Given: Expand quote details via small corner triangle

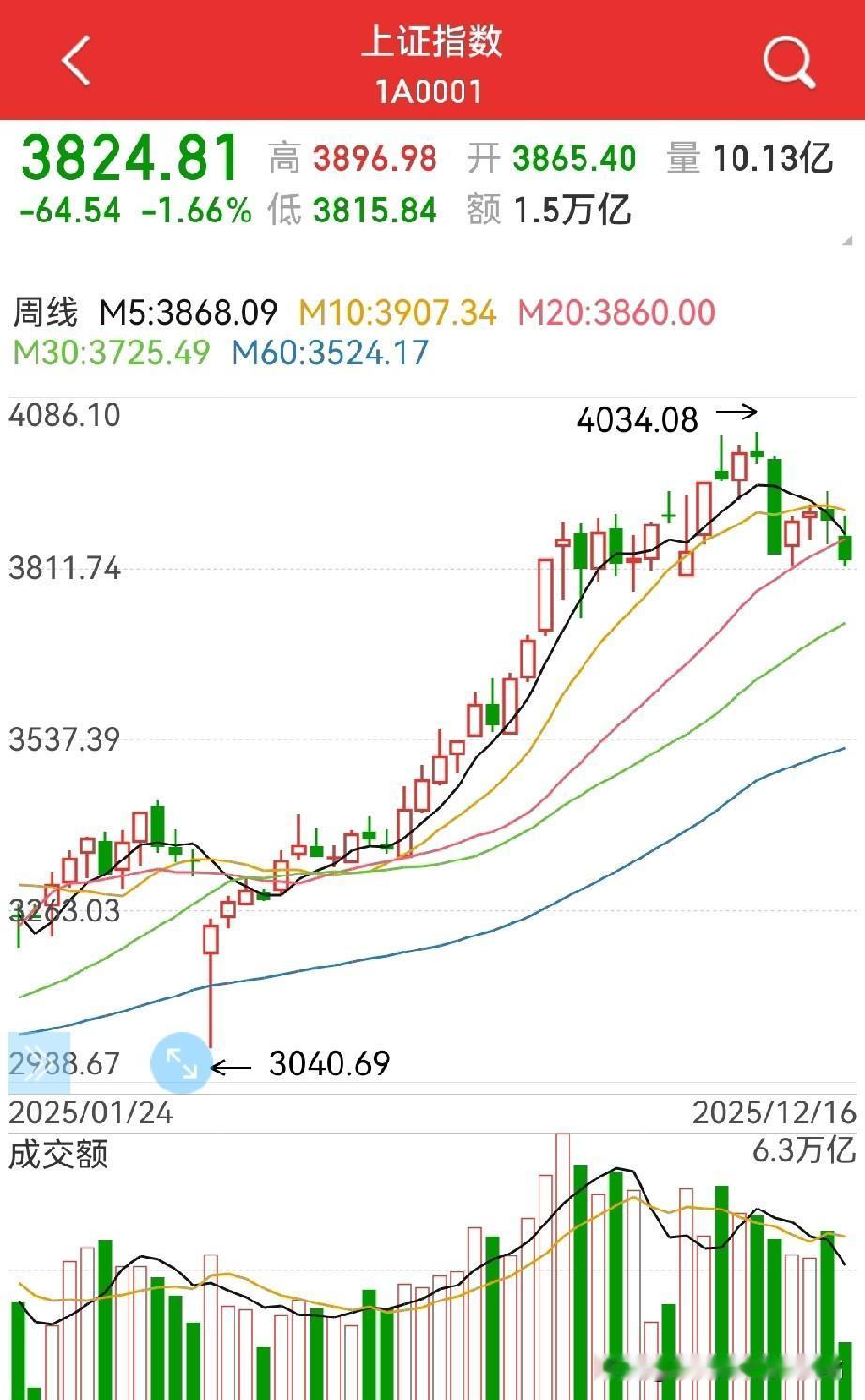Looking at the screenshot, I should 847,240.
